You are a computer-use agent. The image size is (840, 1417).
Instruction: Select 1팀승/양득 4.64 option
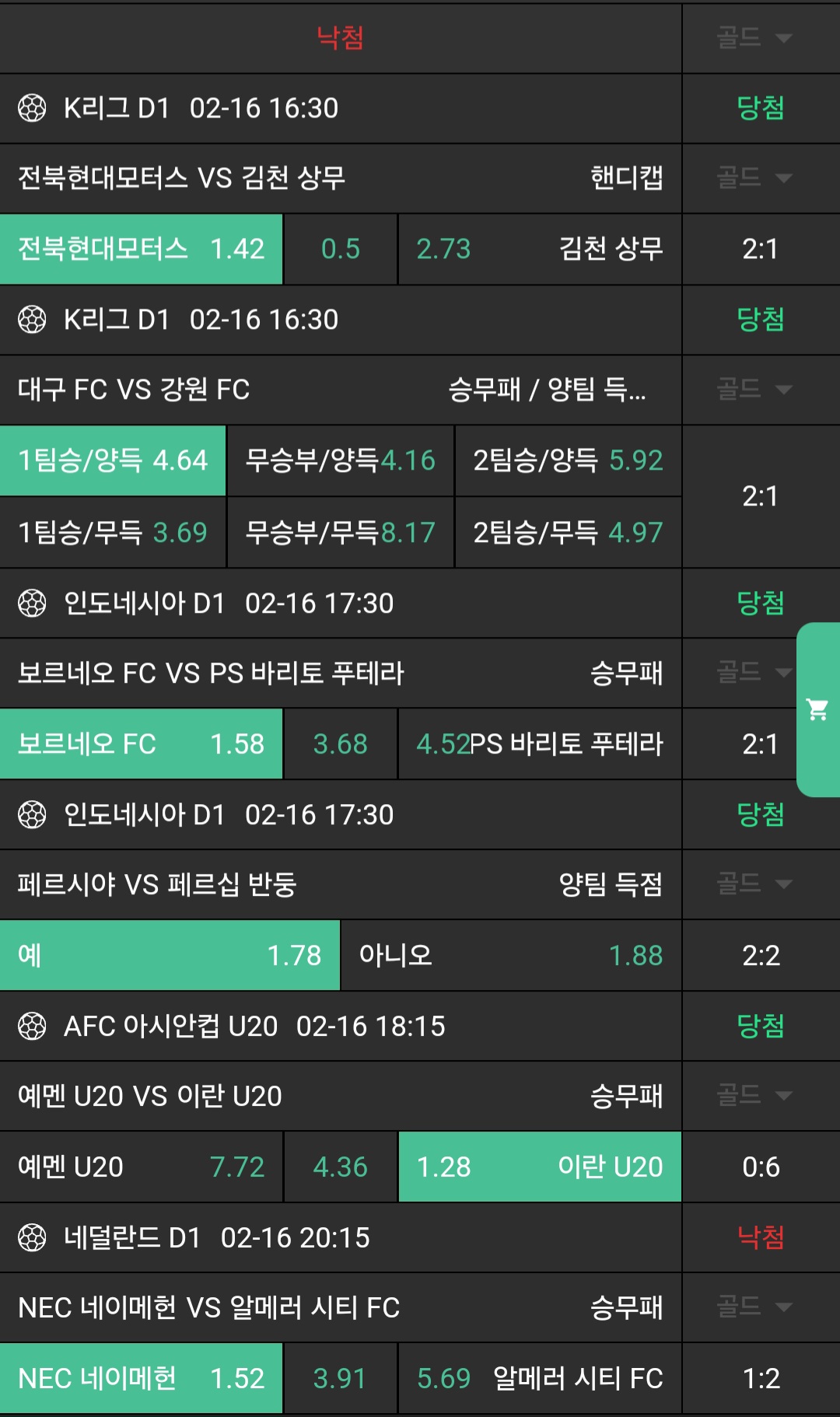[113, 460]
